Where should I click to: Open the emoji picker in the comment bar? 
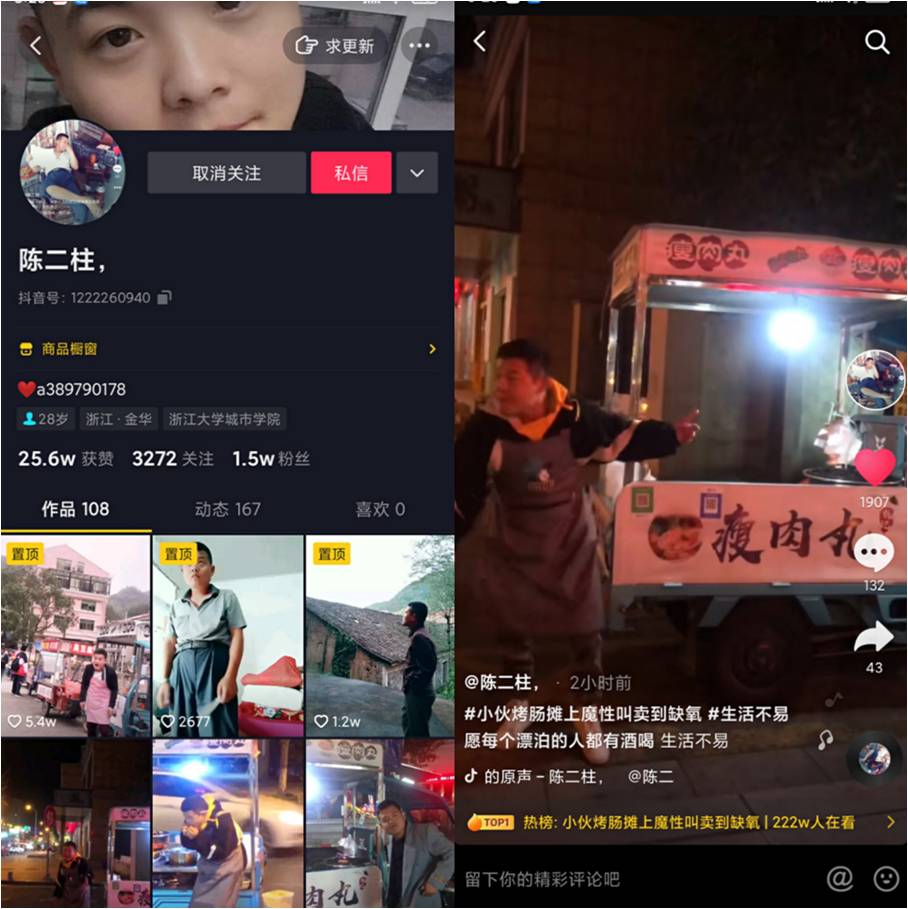[x=886, y=878]
